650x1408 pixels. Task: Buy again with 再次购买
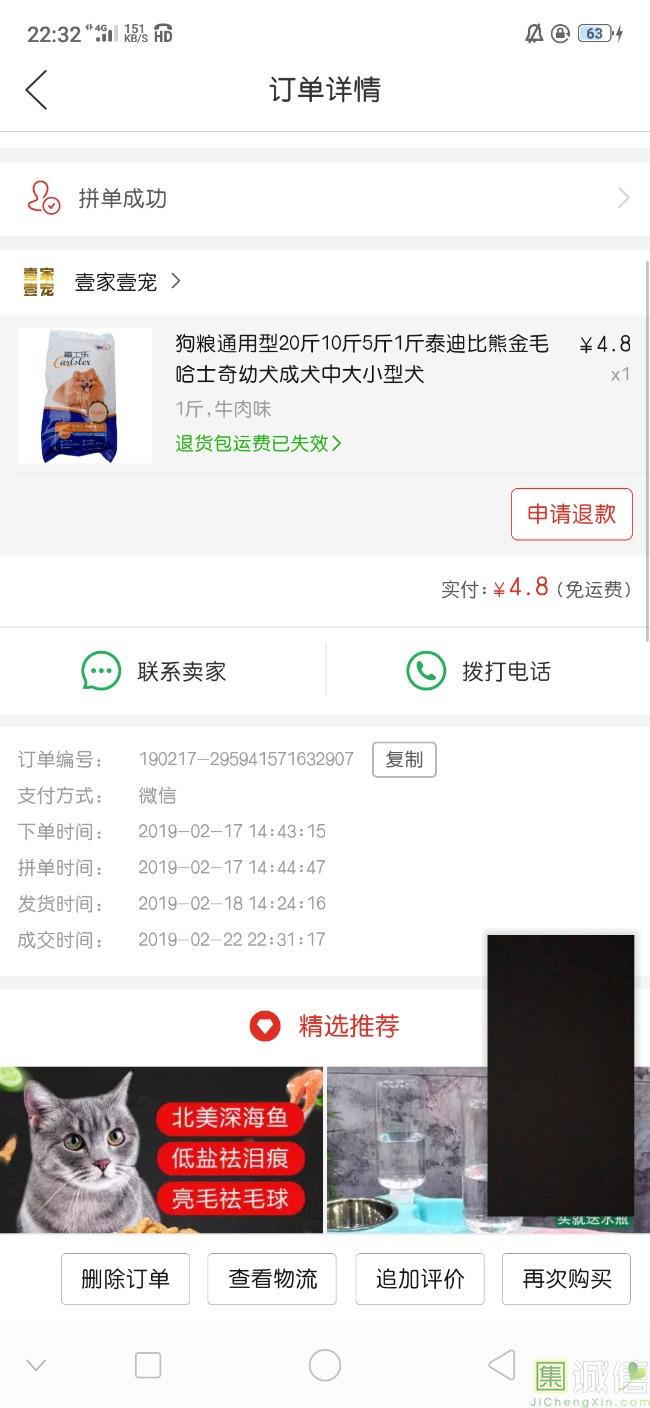566,1279
